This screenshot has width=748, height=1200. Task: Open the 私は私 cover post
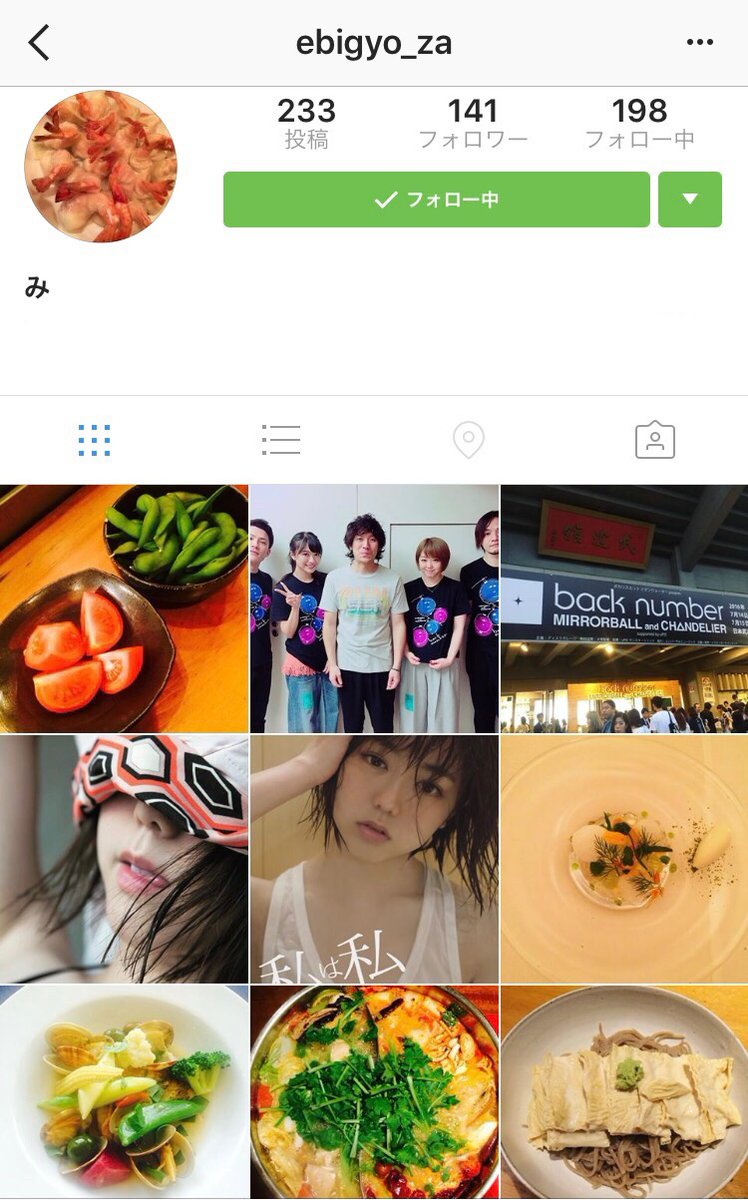coord(374,859)
